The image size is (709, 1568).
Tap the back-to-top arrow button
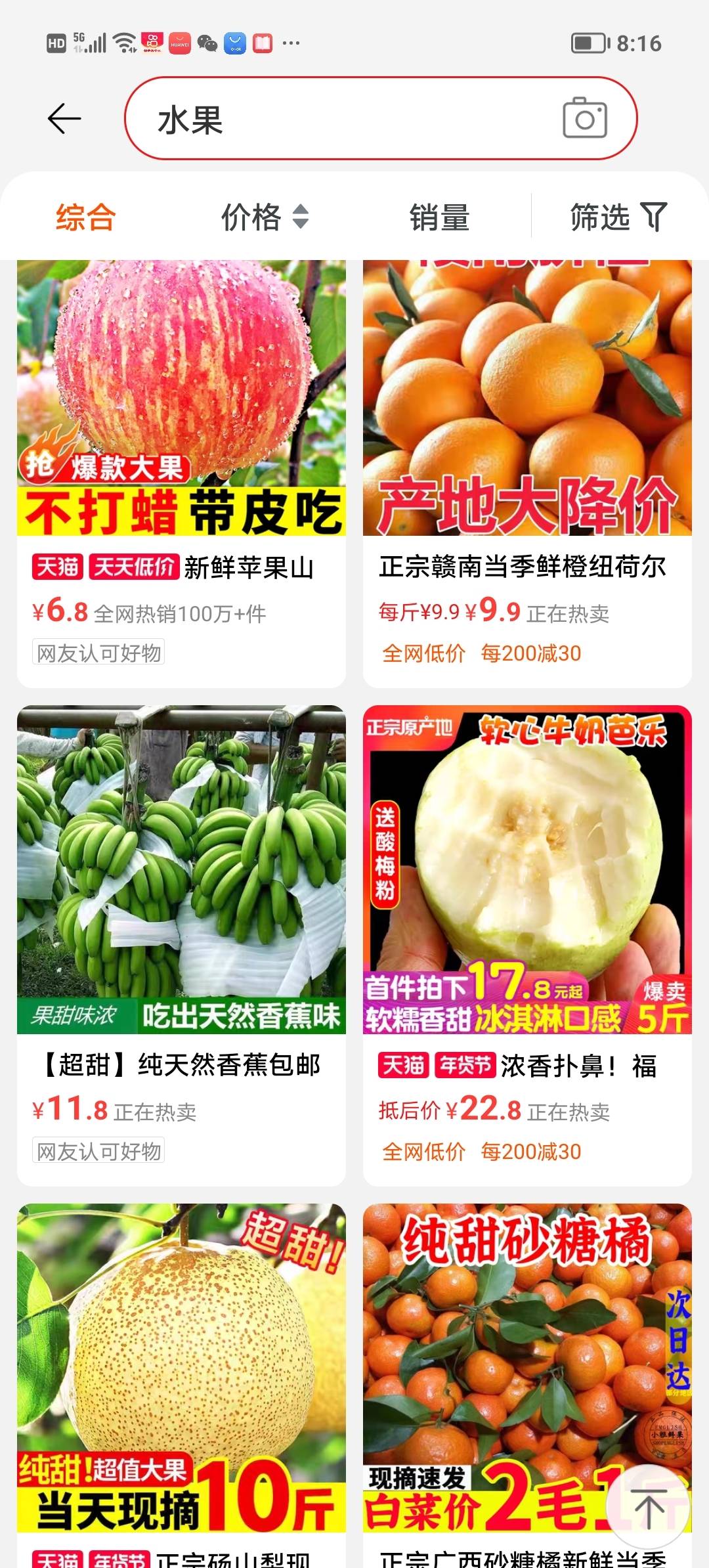click(x=649, y=1507)
